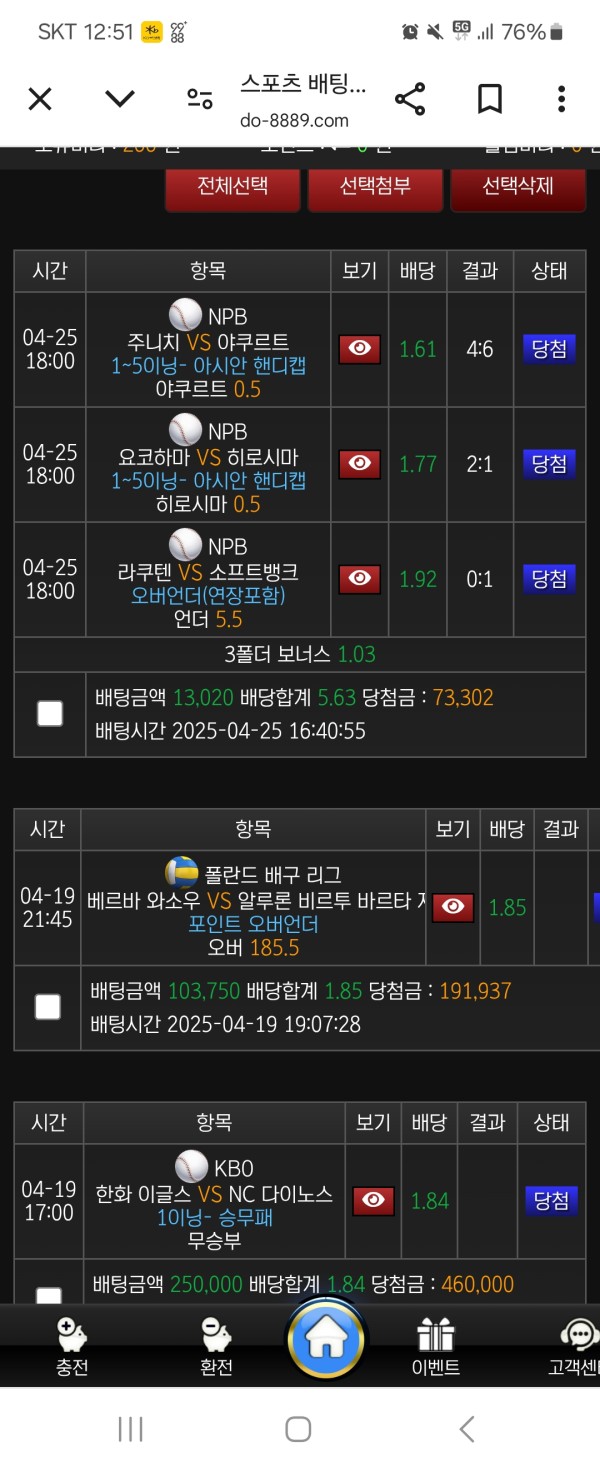View details for 한화 이글스 VS NC 다이노스
This screenshot has width=600, height=1467.
[373, 1200]
